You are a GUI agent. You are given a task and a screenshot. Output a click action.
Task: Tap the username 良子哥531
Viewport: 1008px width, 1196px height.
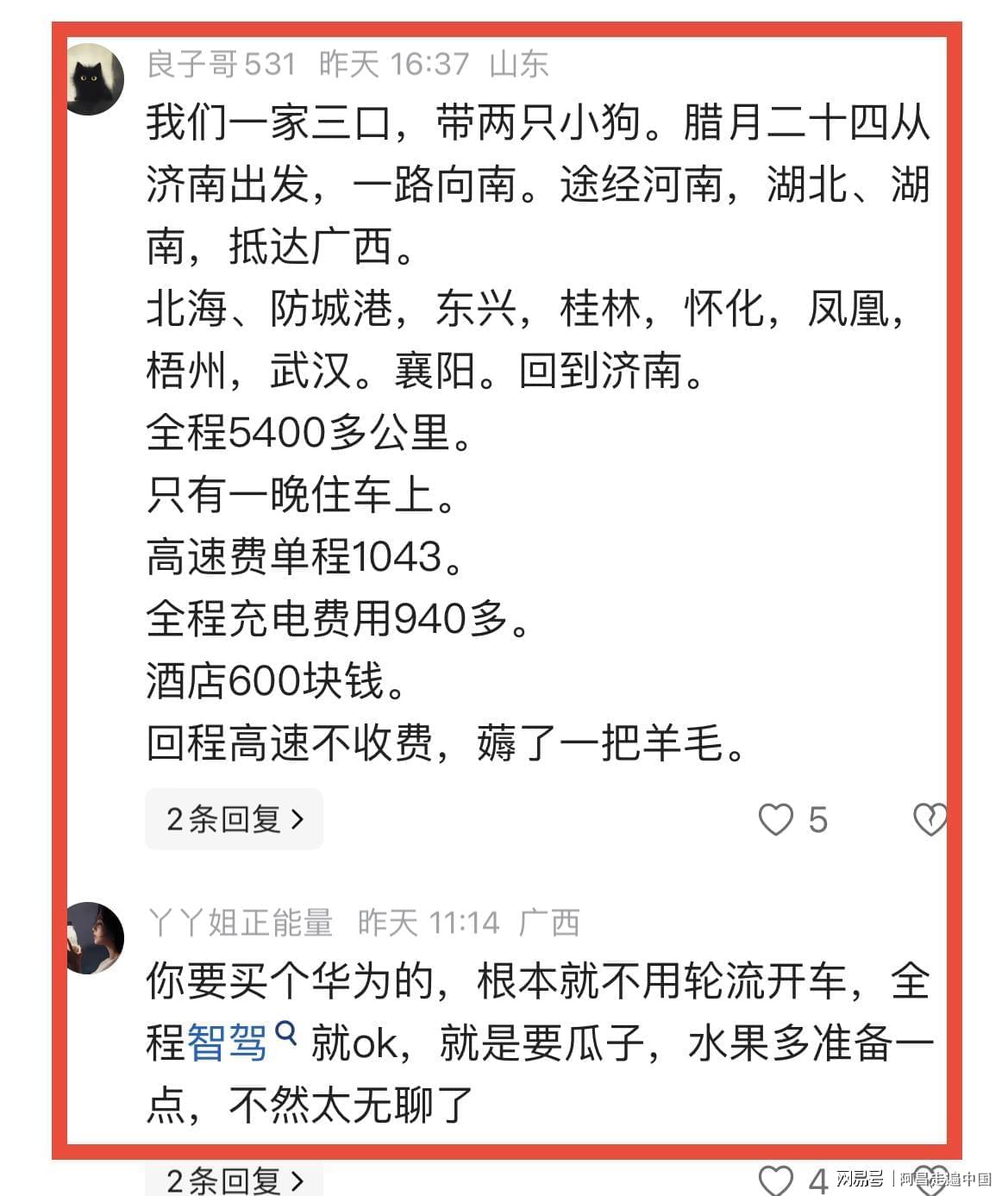(221, 64)
